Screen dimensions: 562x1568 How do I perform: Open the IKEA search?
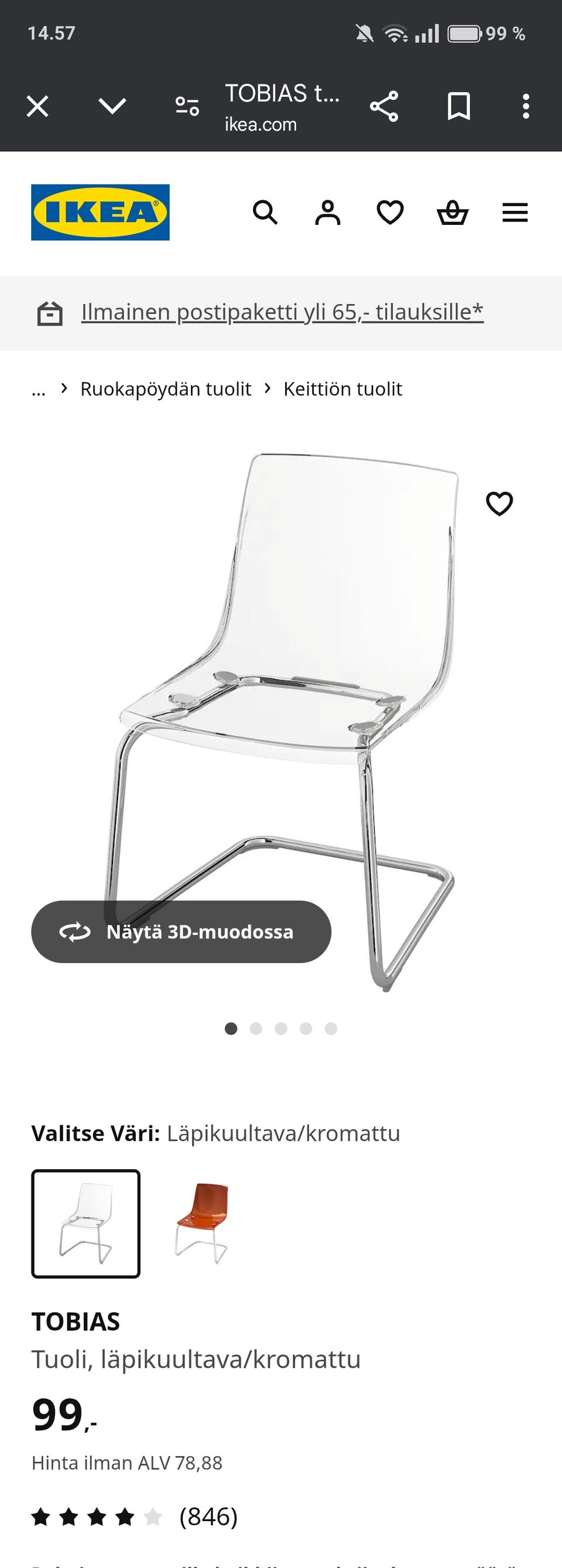click(265, 213)
